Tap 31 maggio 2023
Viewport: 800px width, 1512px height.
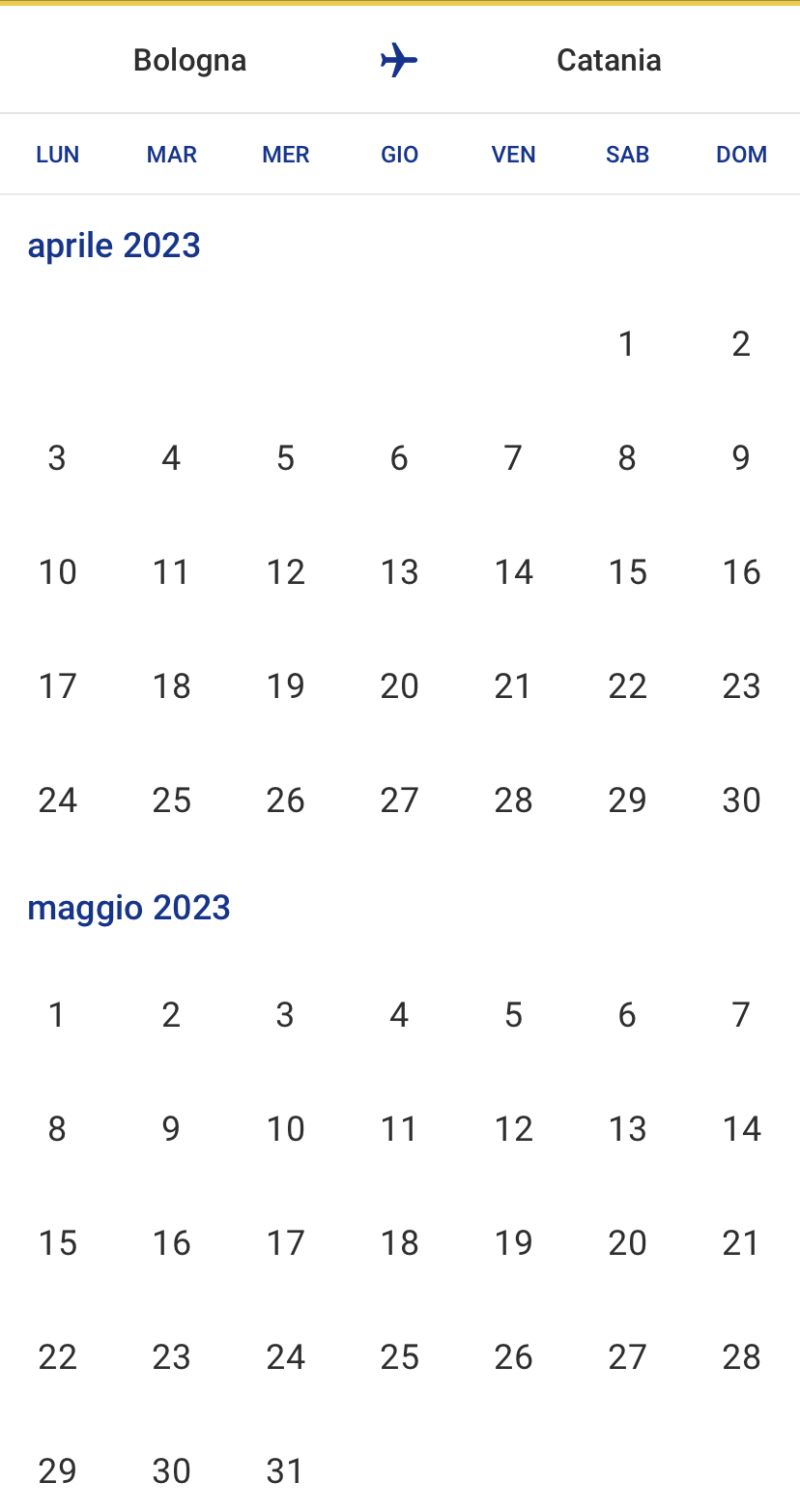pos(285,1471)
